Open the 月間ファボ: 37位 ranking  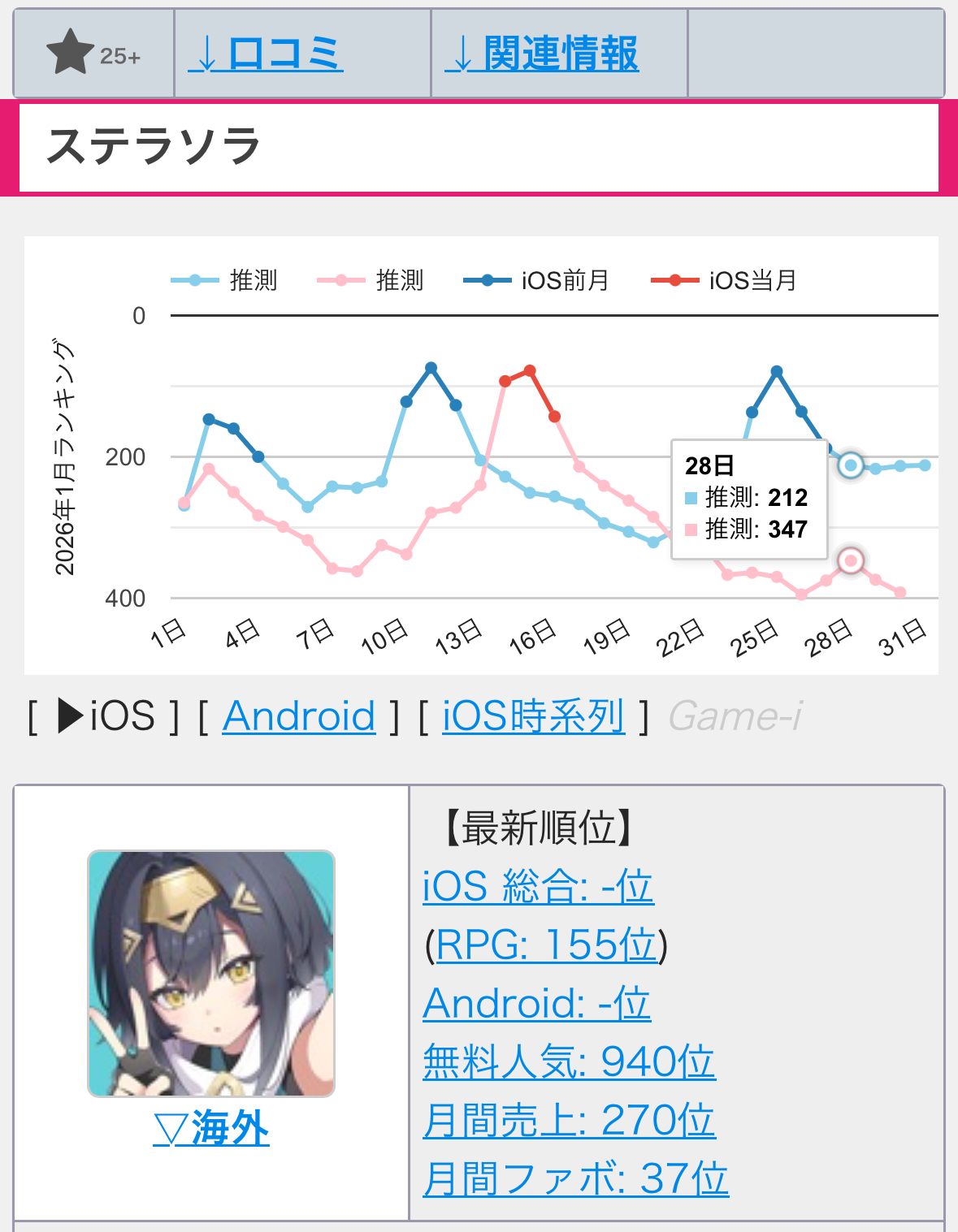point(575,1178)
